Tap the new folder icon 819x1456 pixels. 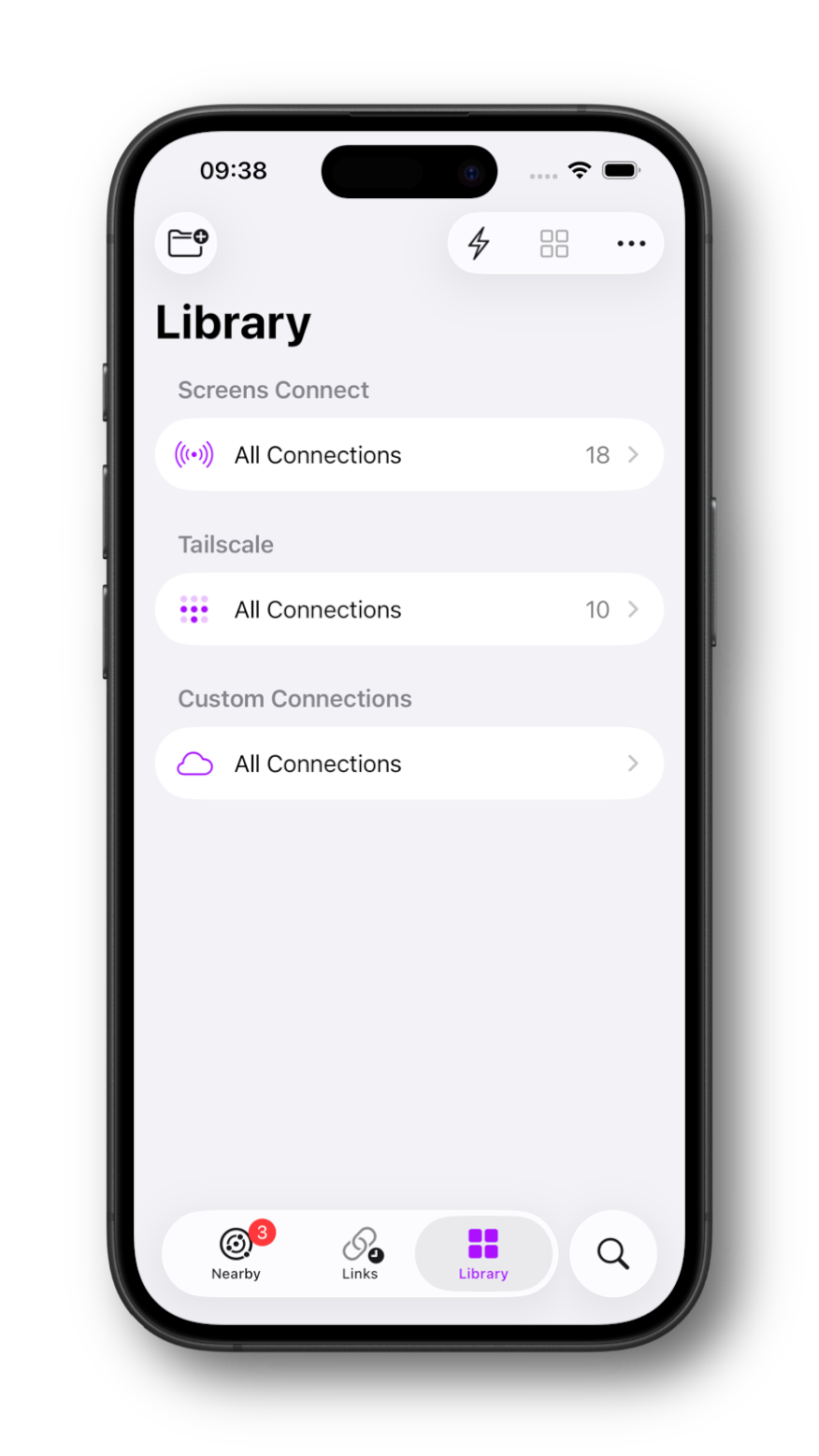187,243
